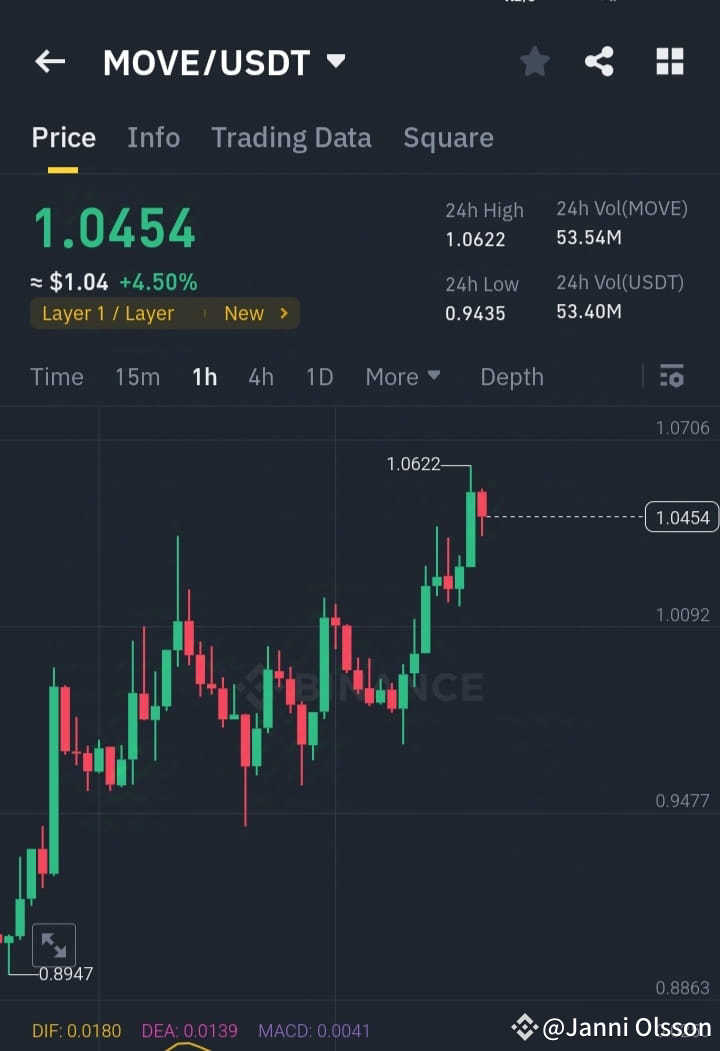
Task: Open the grid overview icon top right
Action: pos(669,61)
